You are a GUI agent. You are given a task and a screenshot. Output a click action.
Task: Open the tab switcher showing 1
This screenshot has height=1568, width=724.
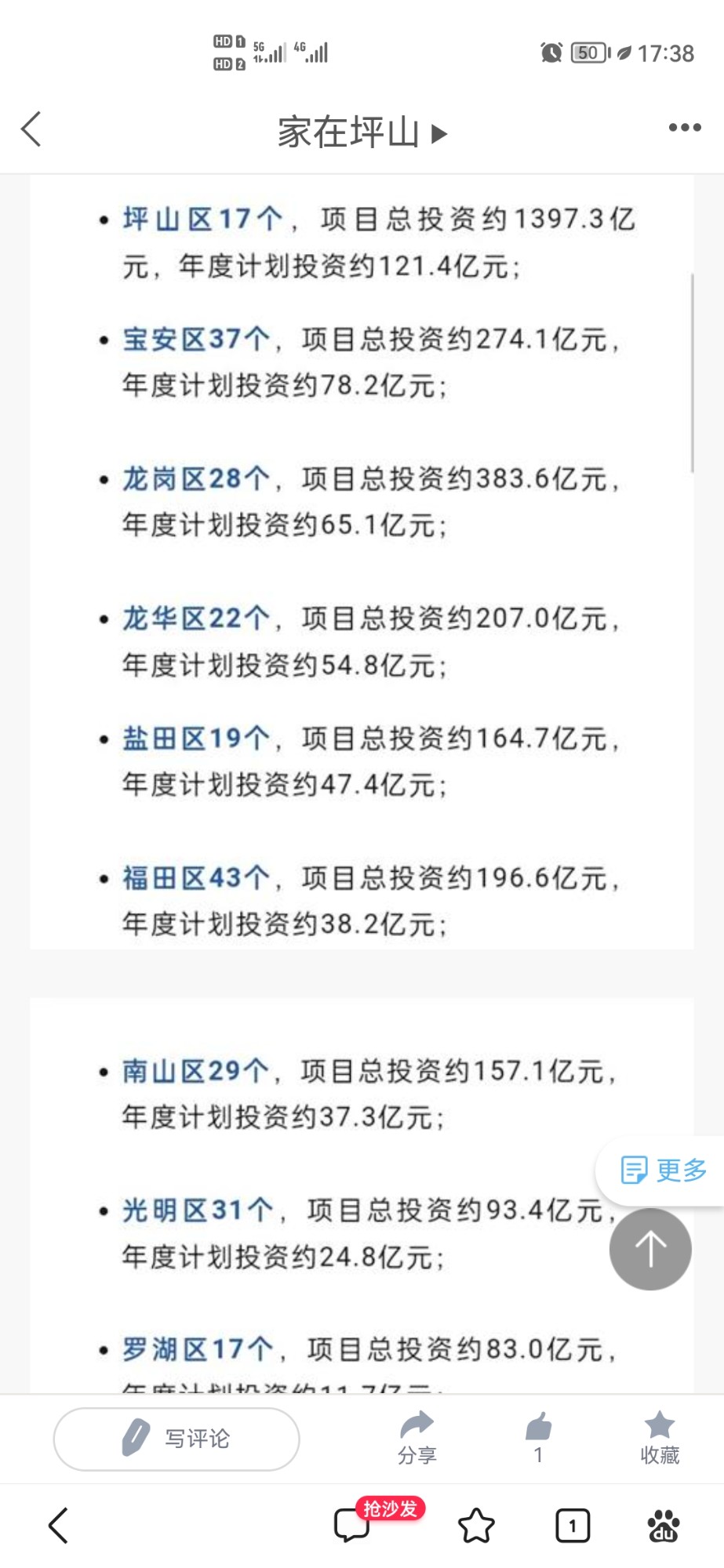573,1526
